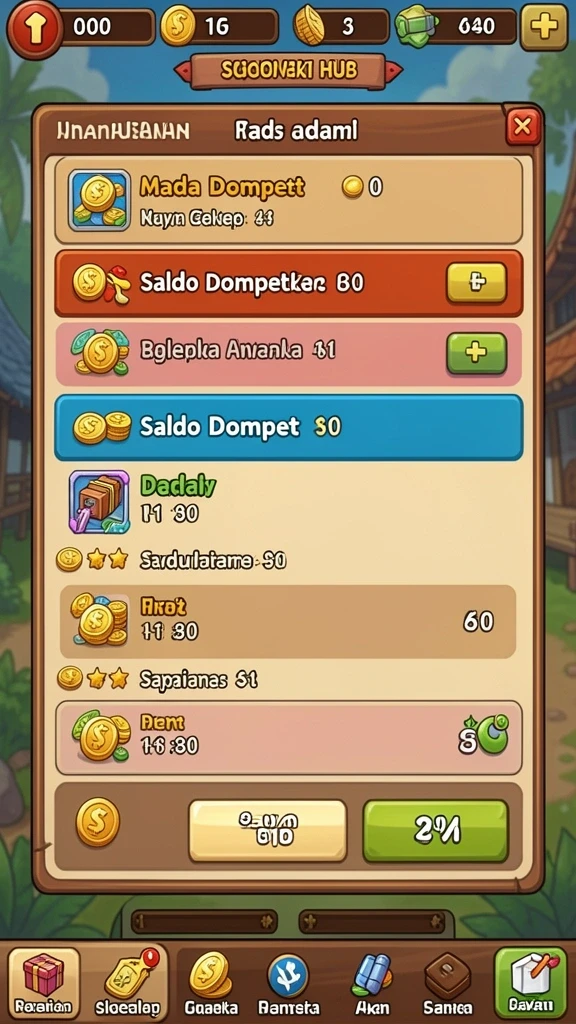The width and height of the screenshot is (576, 1024).
Task: Open the pink Dent row
Action: 288,737
